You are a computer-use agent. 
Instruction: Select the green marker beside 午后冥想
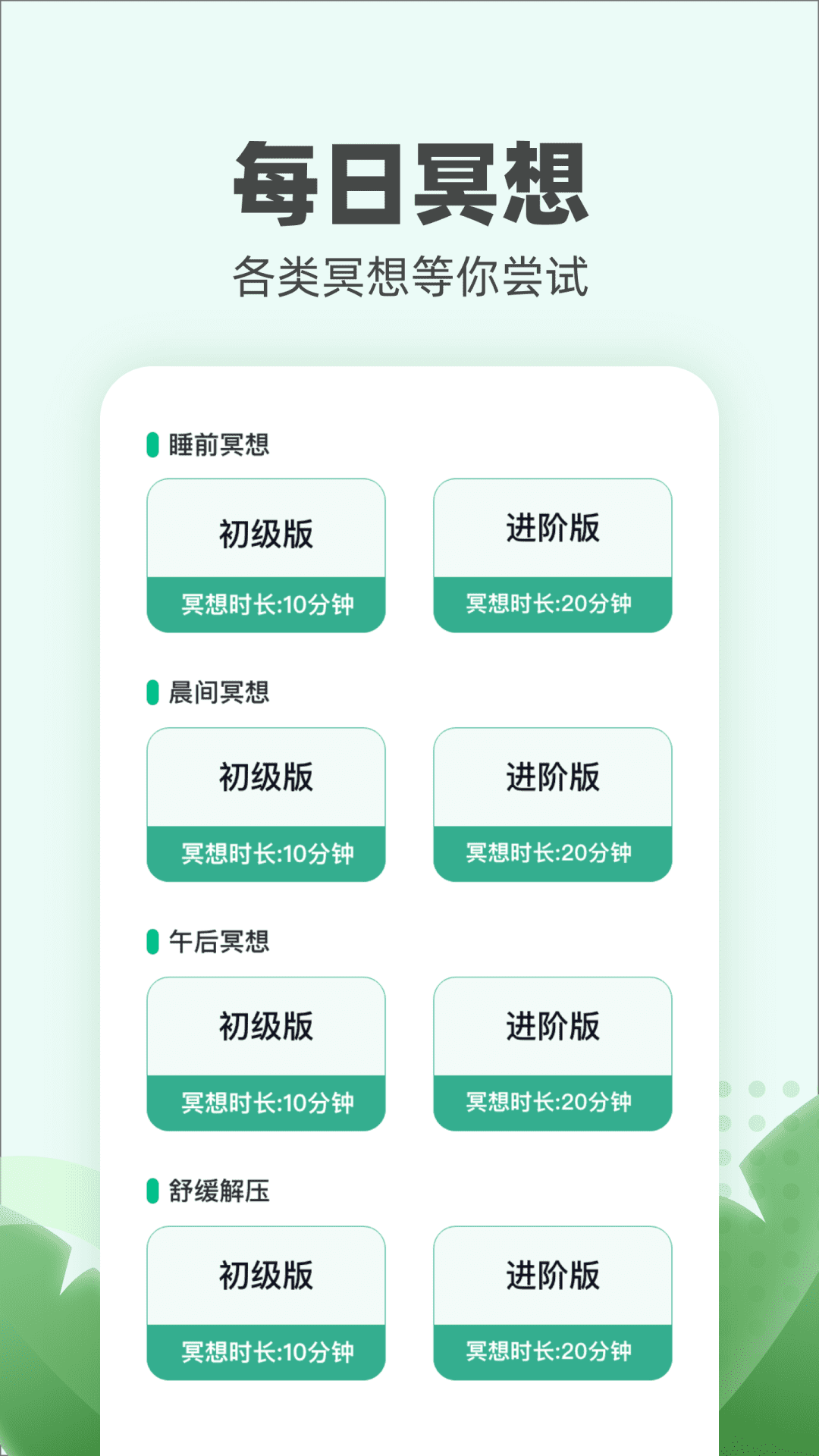click(152, 940)
